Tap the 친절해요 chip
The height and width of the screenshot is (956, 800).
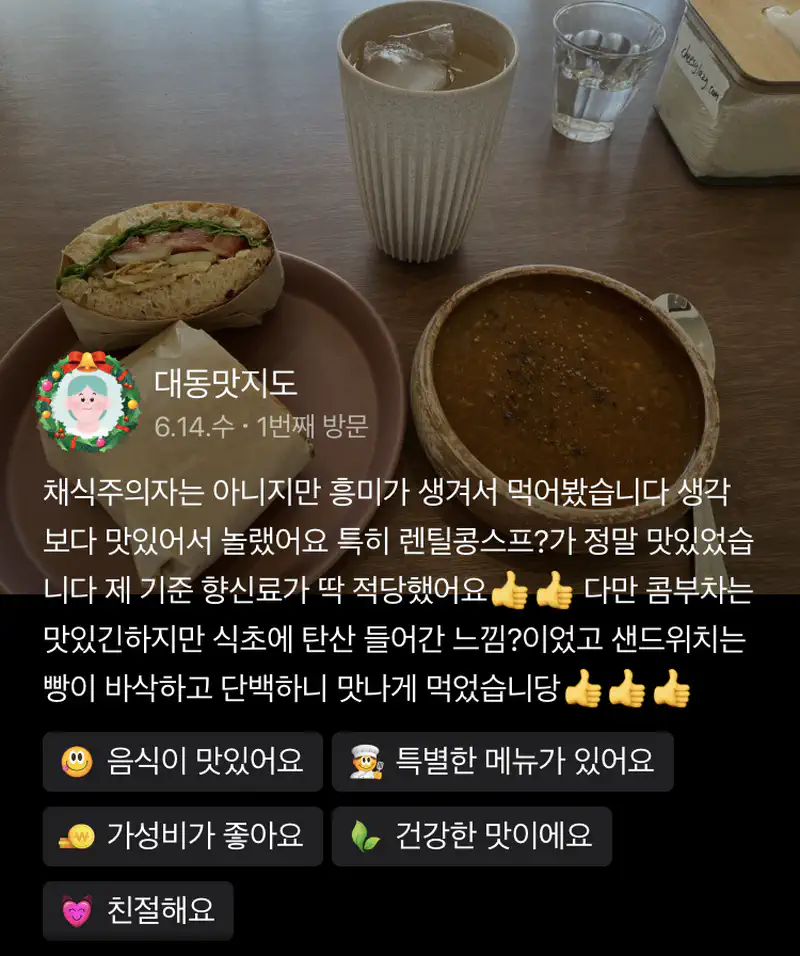pyautogui.click(x=138, y=910)
